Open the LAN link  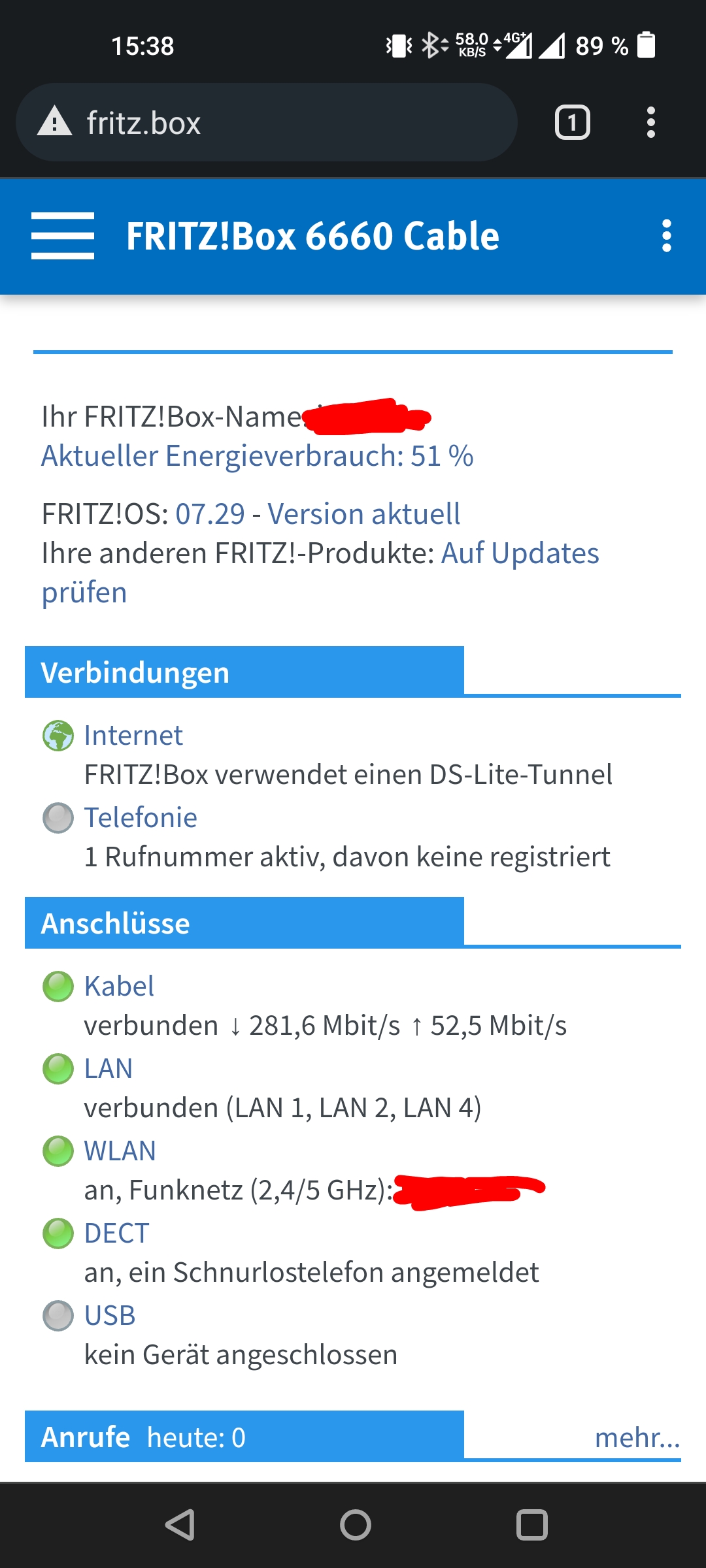point(109,1069)
